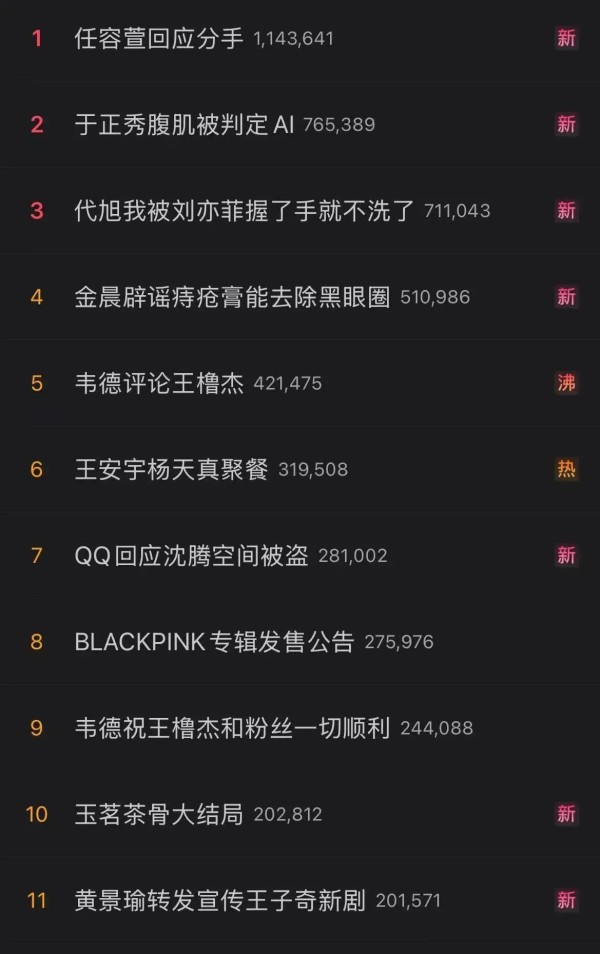The height and width of the screenshot is (954, 600).
Task: Tap the QQ回应沈腾空间被盗 entry
Action: [x=192, y=555]
